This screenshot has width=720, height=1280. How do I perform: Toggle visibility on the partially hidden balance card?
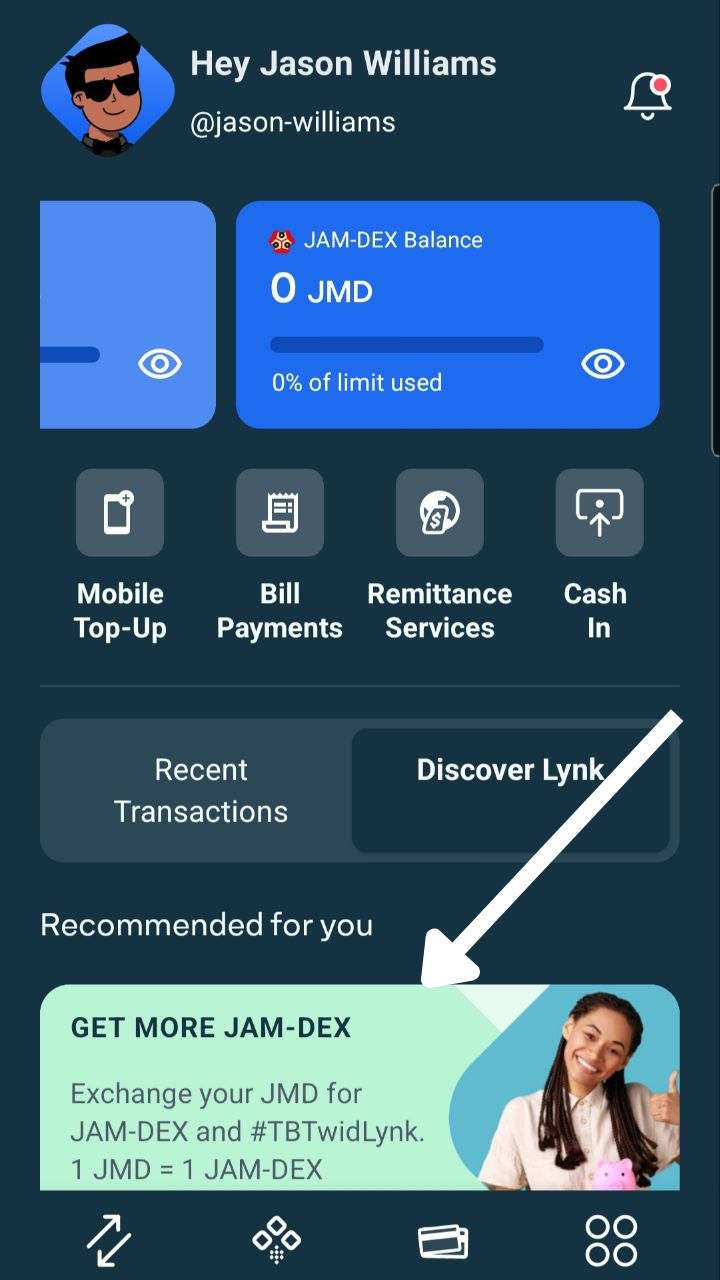click(160, 364)
